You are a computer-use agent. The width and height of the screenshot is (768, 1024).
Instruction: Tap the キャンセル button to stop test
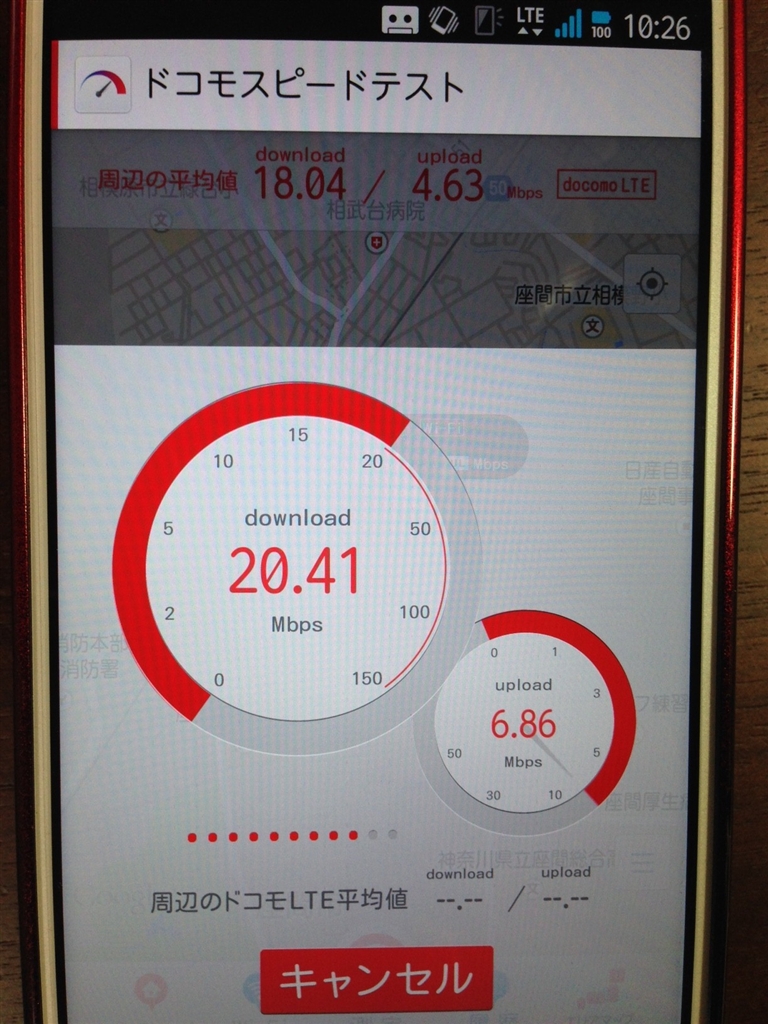[x=376, y=979]
